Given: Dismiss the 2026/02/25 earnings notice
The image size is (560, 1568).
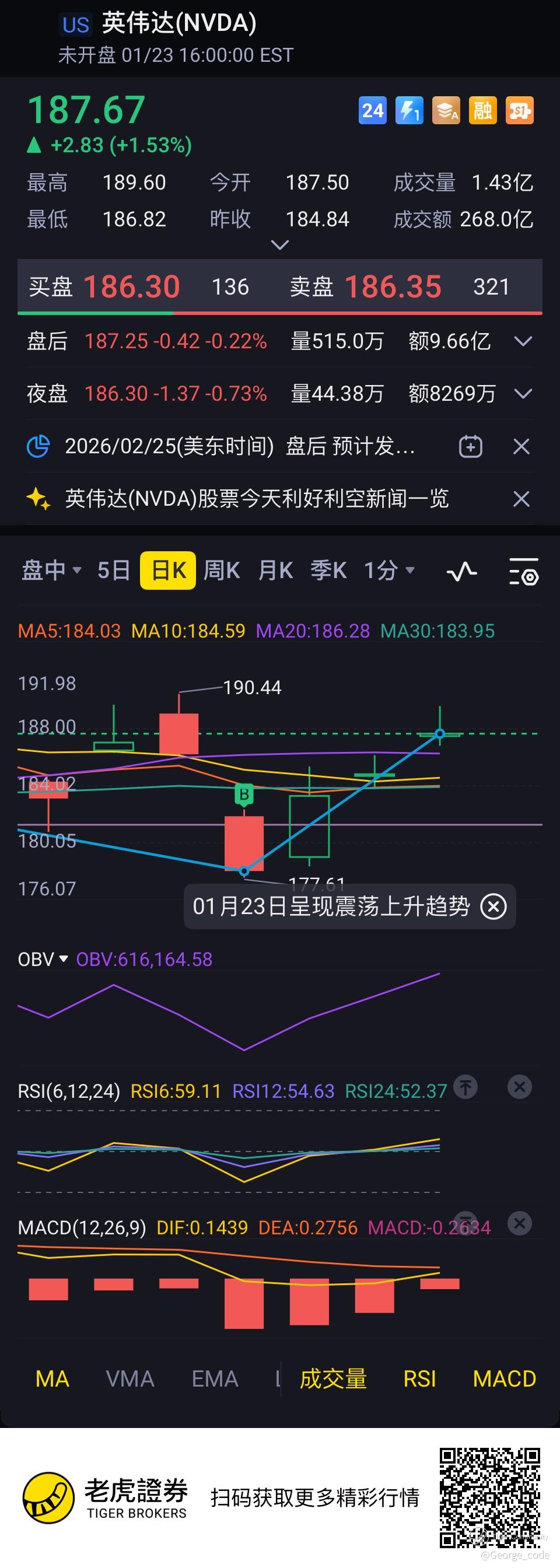Looking at the screenshot, I should click(521, 447).
